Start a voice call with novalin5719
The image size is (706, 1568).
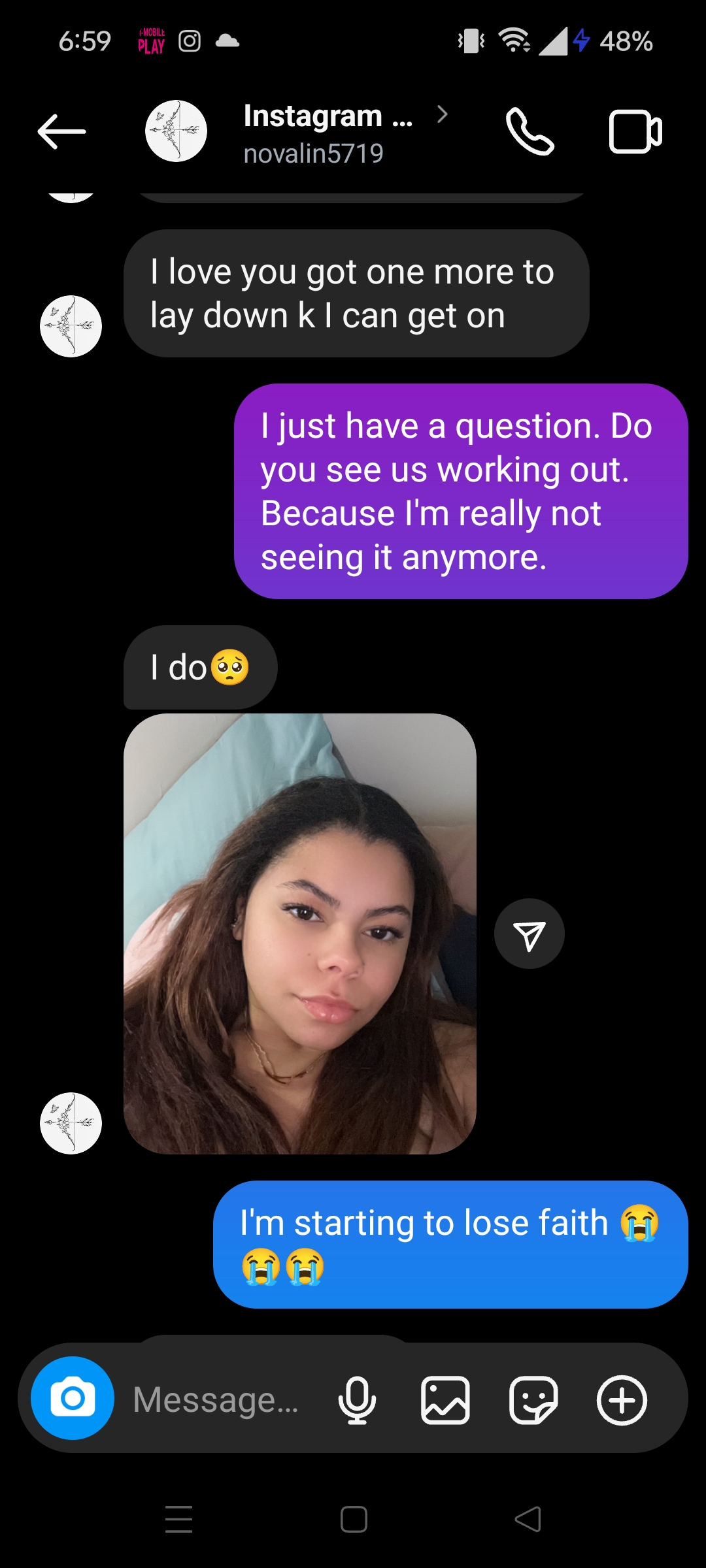coord(530,131)
